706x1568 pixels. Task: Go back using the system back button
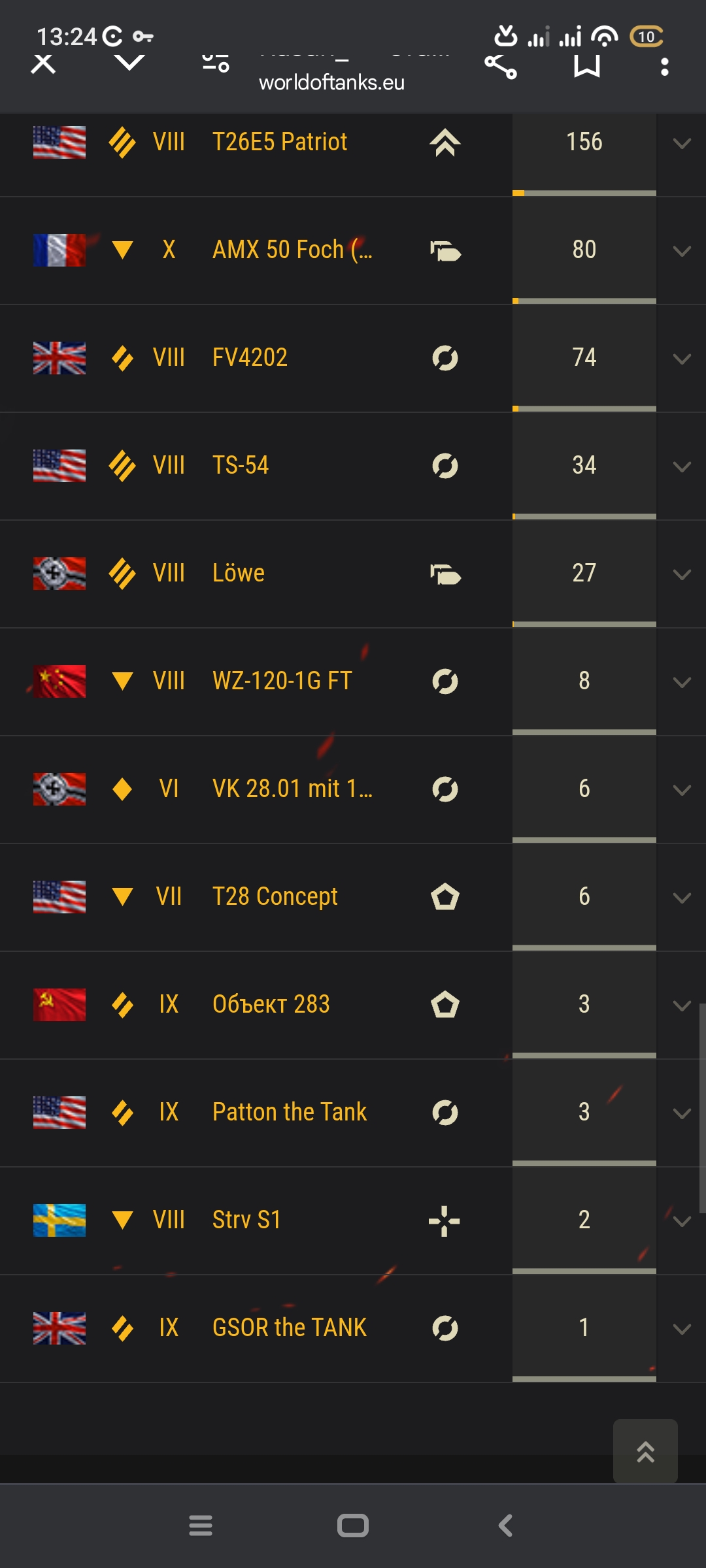tap(505, 1526)
